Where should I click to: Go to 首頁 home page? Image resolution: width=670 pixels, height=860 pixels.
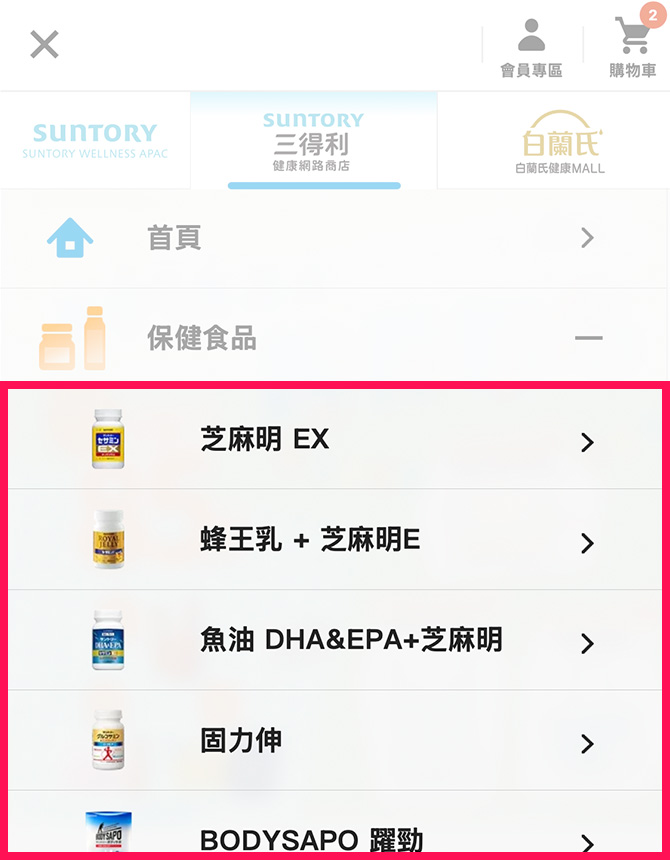coord(335,238)
